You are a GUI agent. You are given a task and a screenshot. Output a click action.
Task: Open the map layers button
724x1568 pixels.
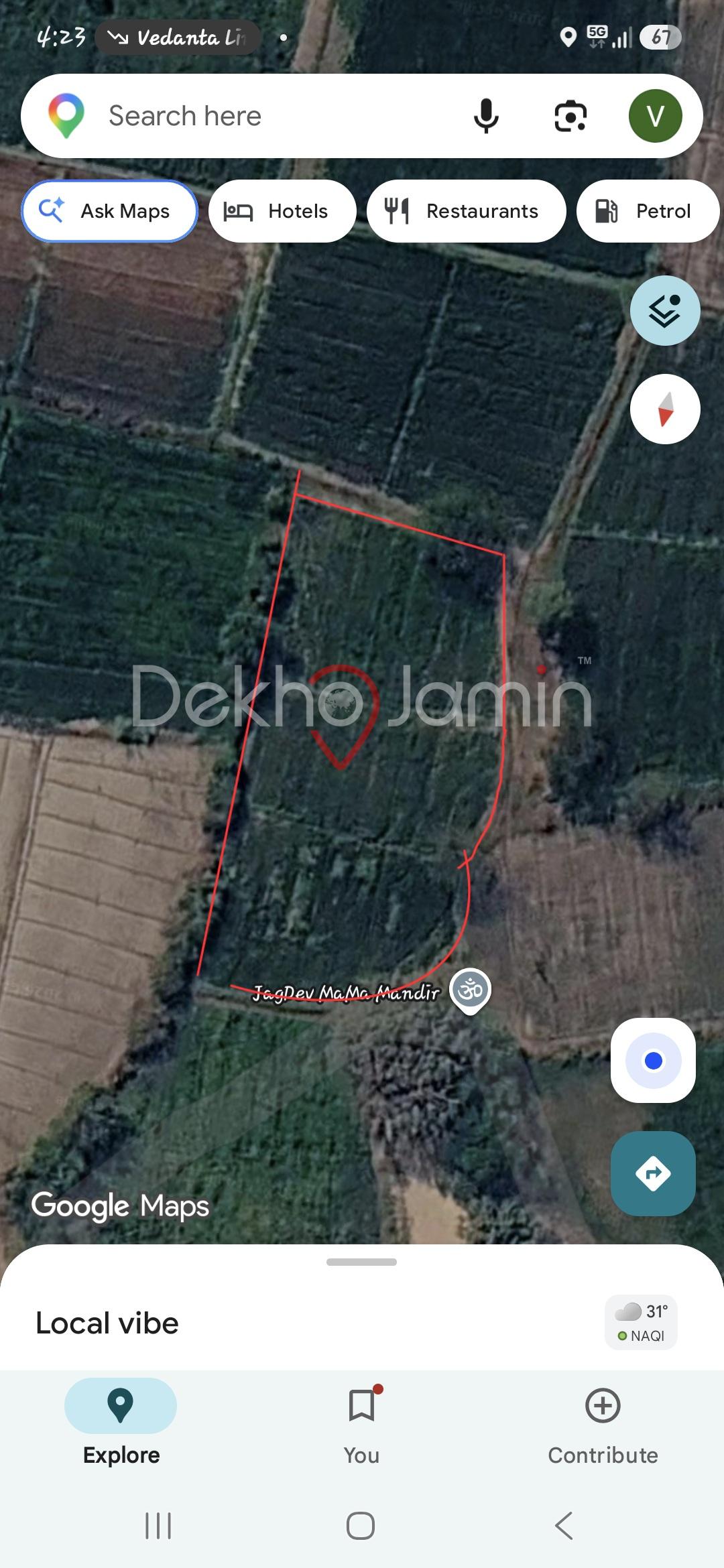pos(665,311)
